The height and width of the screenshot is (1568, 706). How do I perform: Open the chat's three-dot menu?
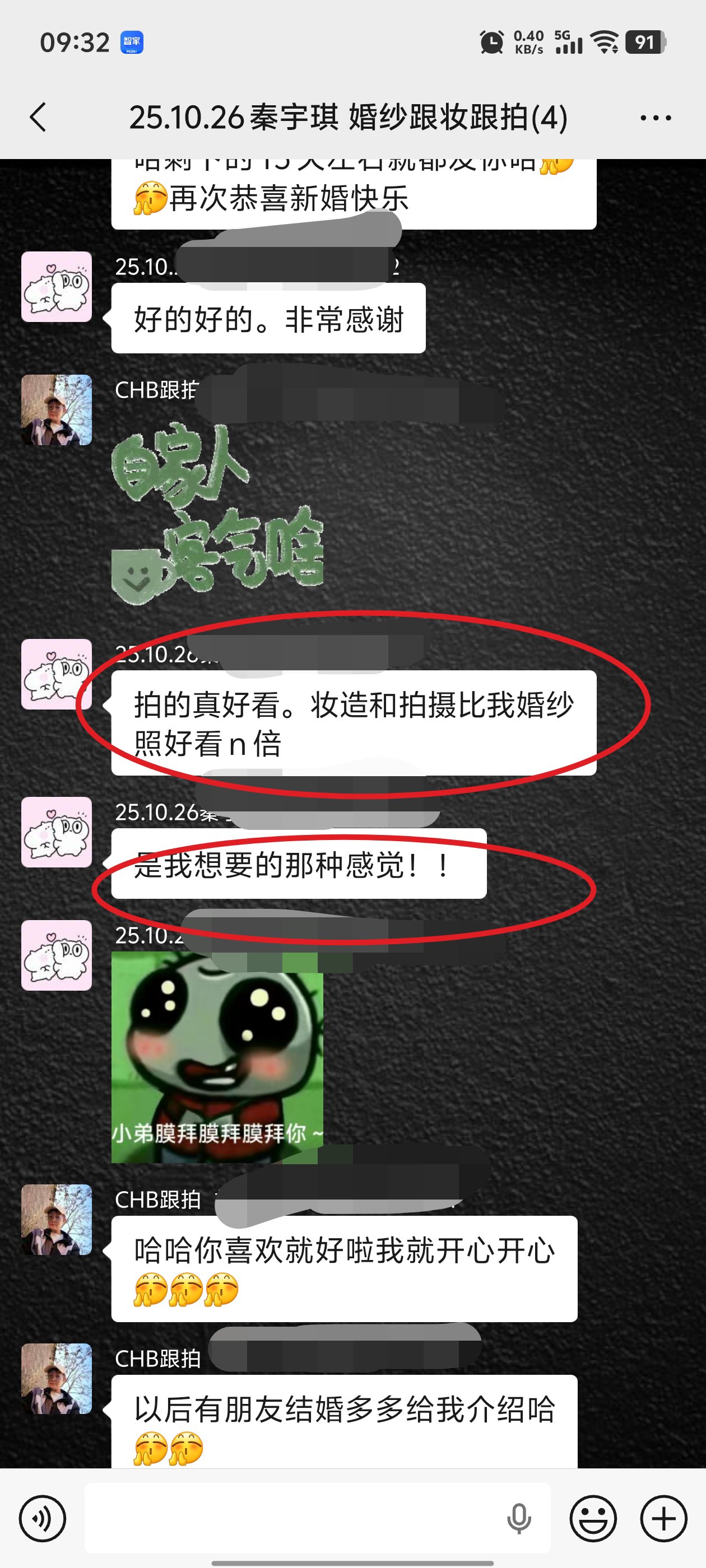656,118
